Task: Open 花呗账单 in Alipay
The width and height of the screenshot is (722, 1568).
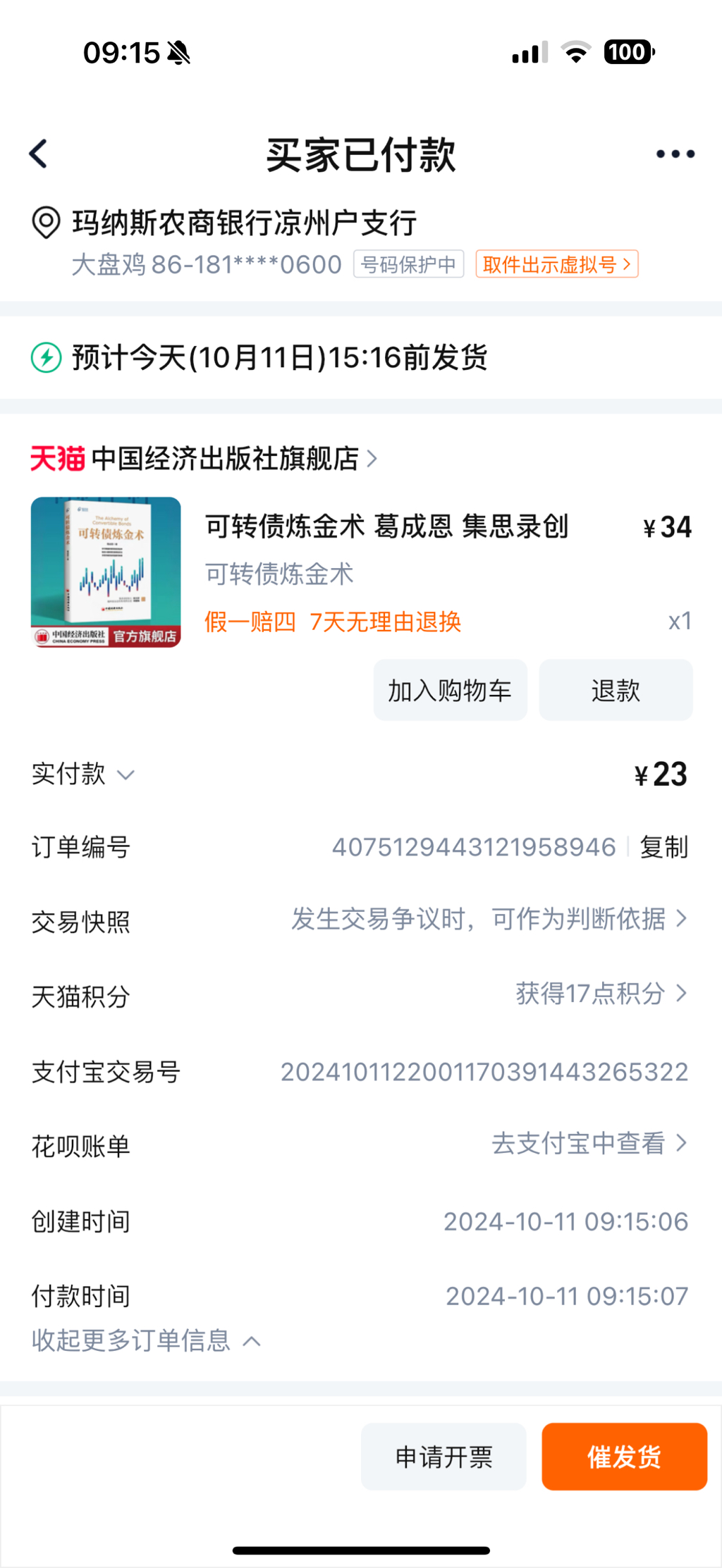Action: (x=587, y=1143)
